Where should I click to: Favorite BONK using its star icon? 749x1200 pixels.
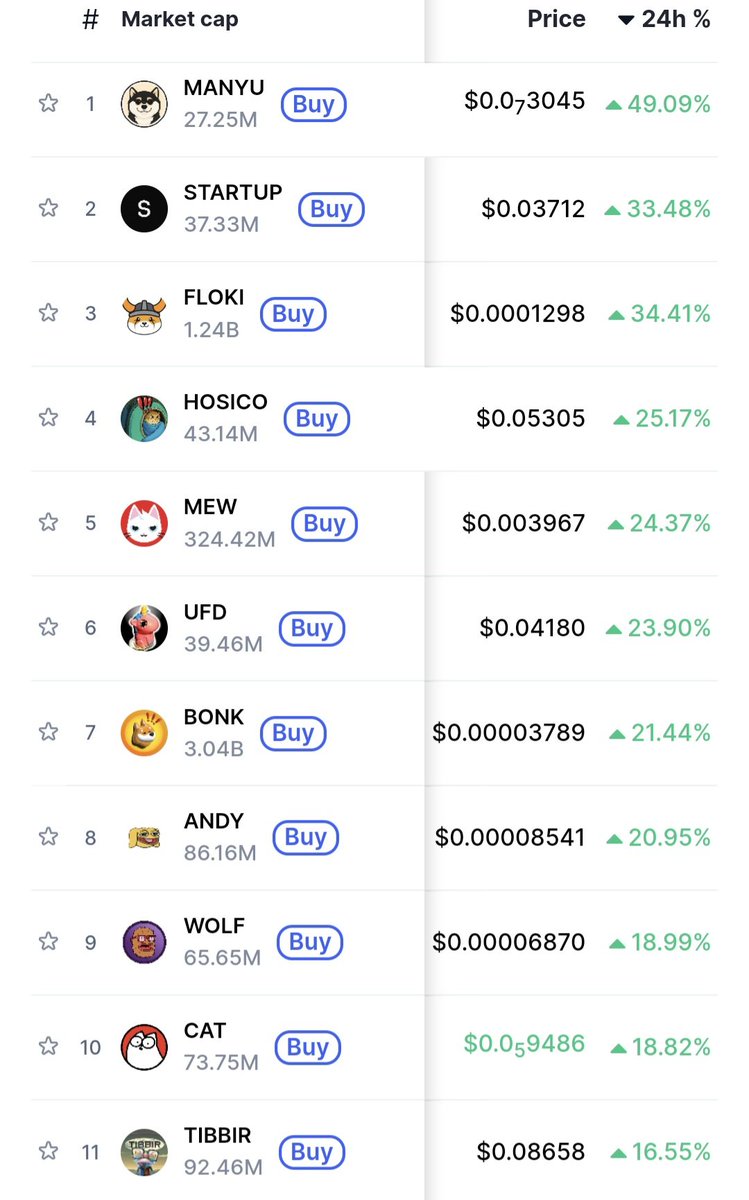click(48, 732)
